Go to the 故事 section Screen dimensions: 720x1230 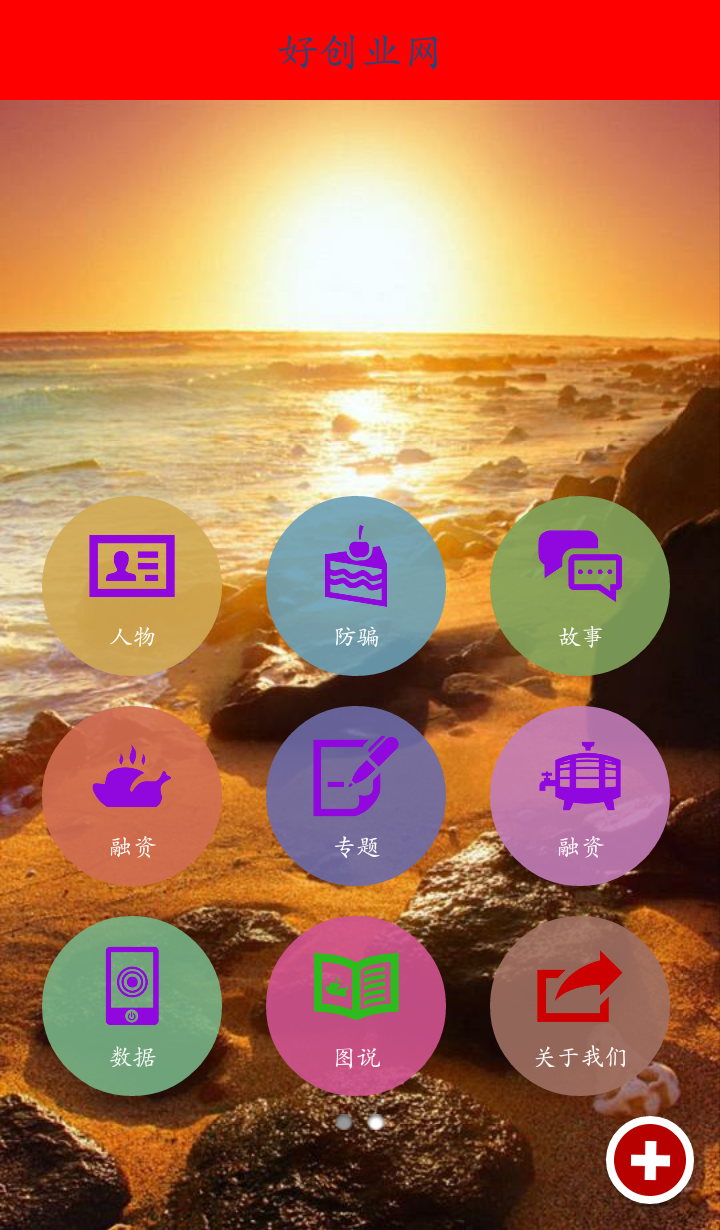580,586
